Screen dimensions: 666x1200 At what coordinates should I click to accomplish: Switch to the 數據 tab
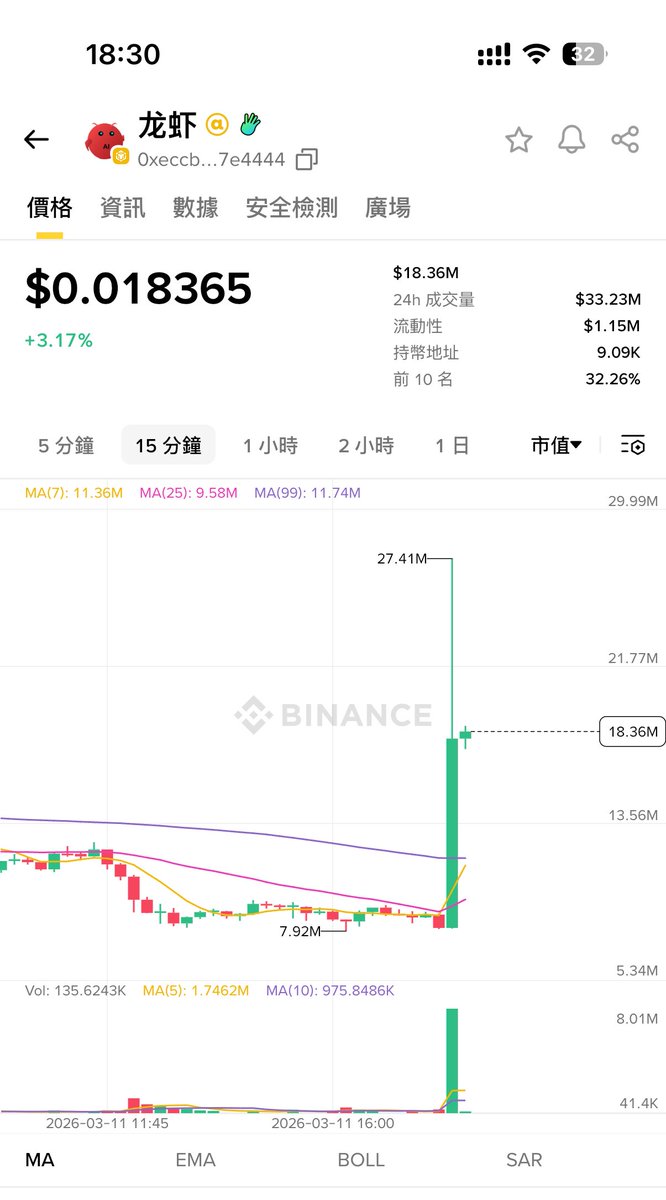point(196,208)
